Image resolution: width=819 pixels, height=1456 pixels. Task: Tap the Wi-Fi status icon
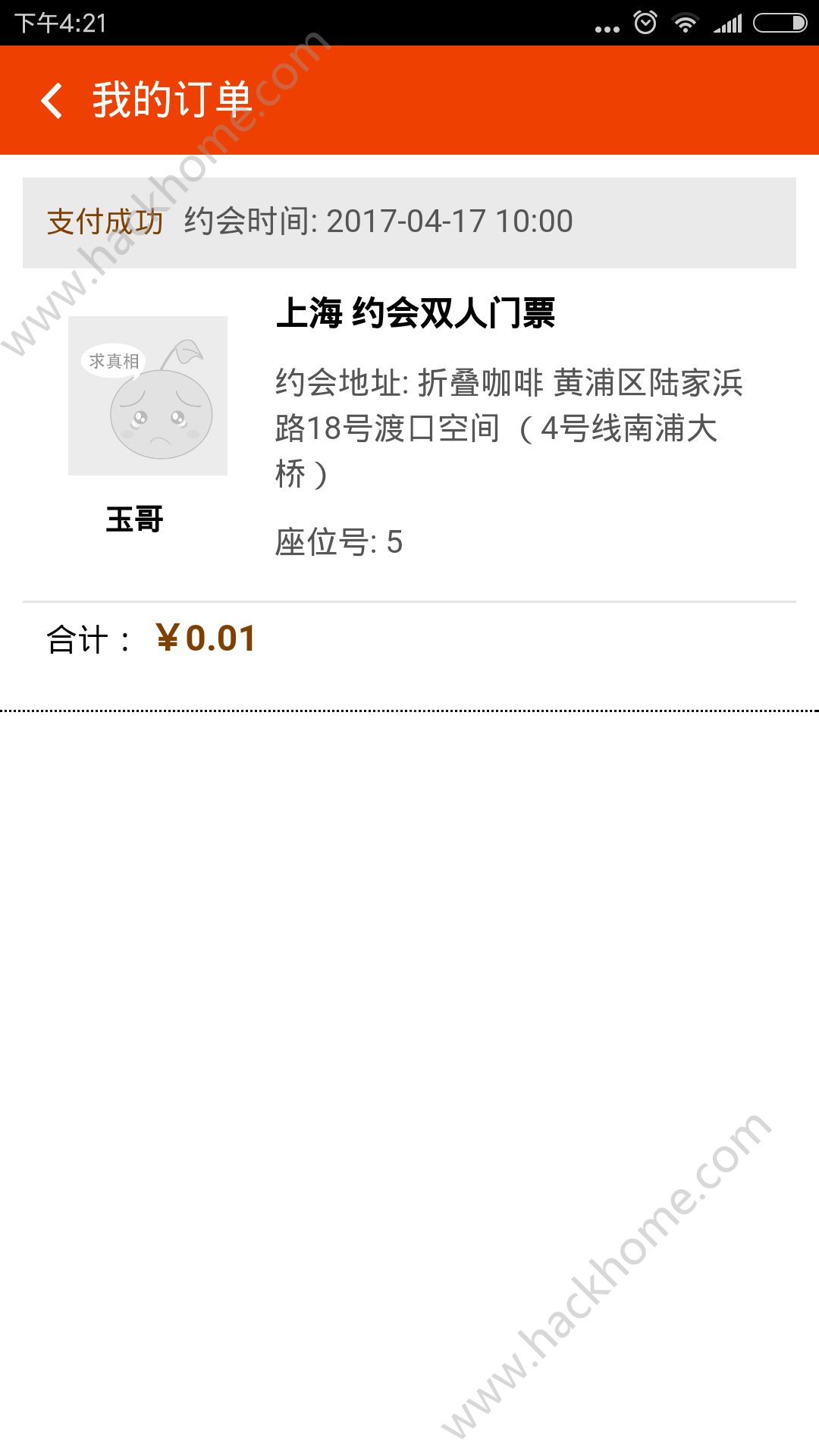coord(686,21)
